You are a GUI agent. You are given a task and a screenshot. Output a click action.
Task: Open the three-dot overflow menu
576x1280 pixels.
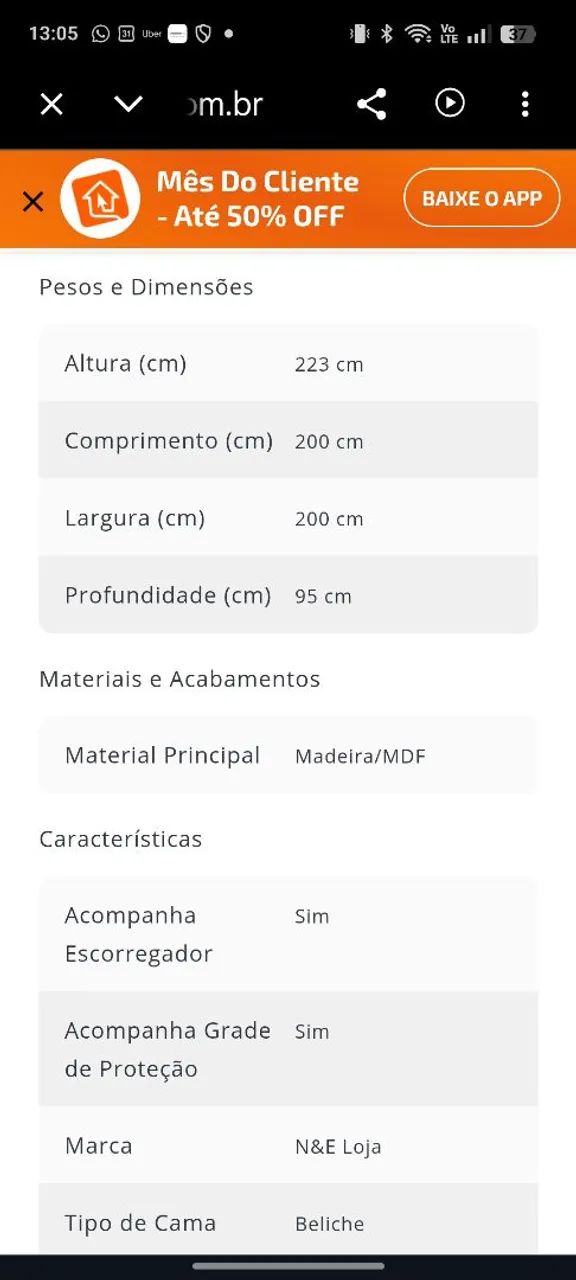pyautogui.click(x=525, y=104)
